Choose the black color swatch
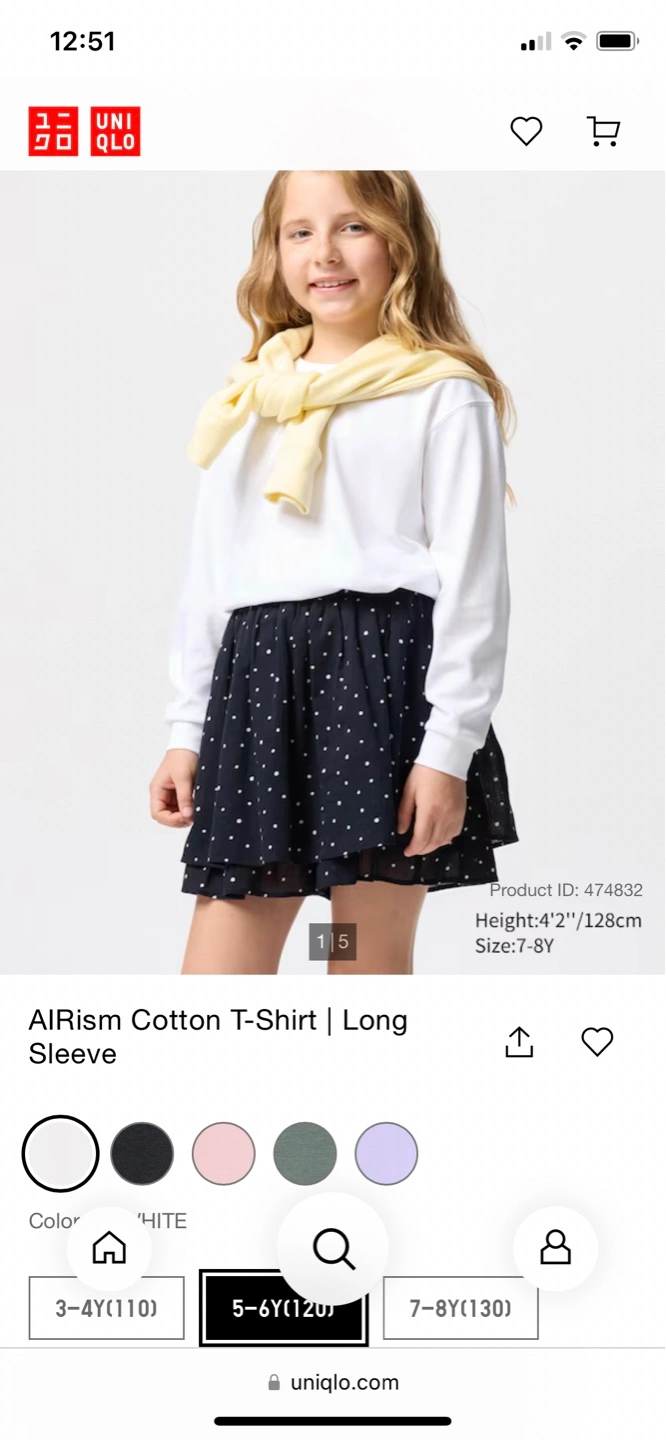The width and height of the screenshot is (666, 1440). coord(142,1153)
